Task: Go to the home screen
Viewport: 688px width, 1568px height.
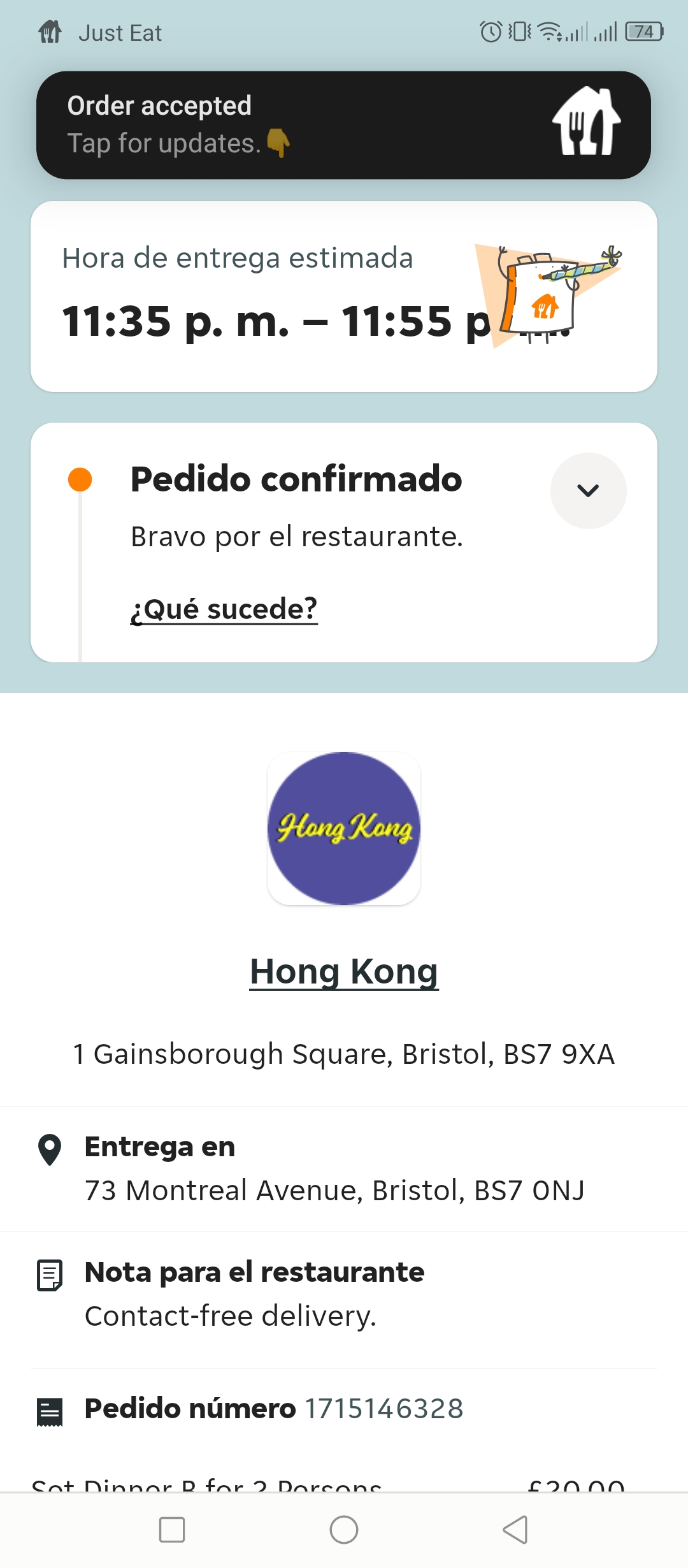Action: pyautogui.click(x=344, y=1529)
